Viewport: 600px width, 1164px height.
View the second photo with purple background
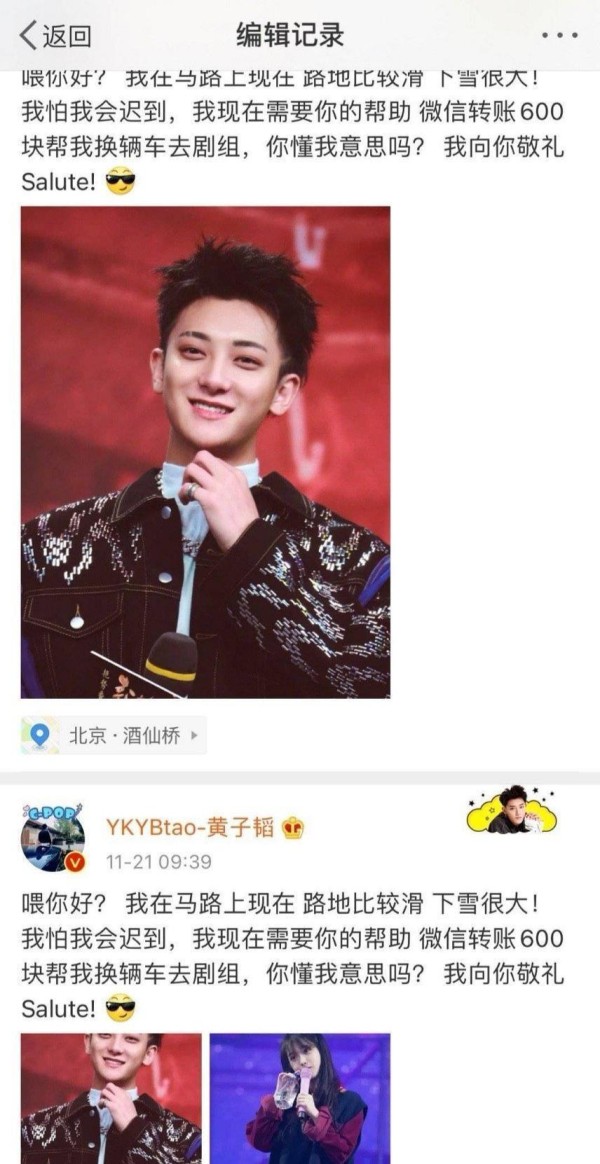pos(299,1098)
